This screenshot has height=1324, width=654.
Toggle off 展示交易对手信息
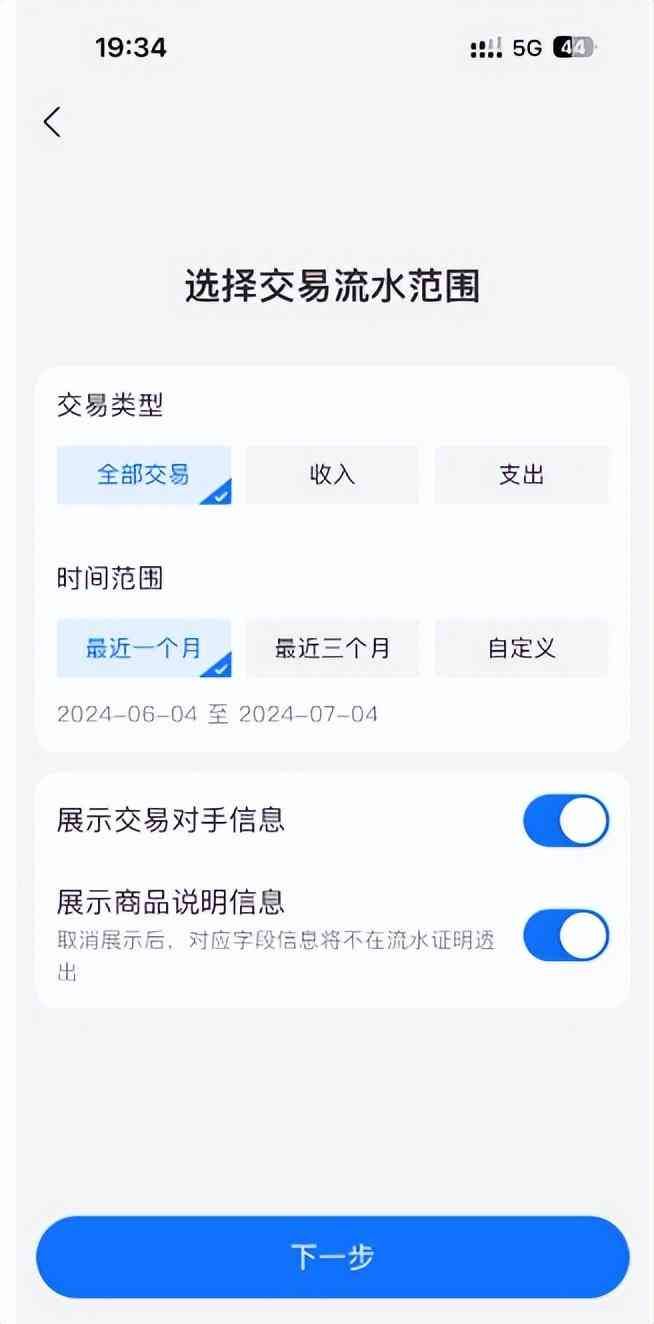(x=565, y=821)
